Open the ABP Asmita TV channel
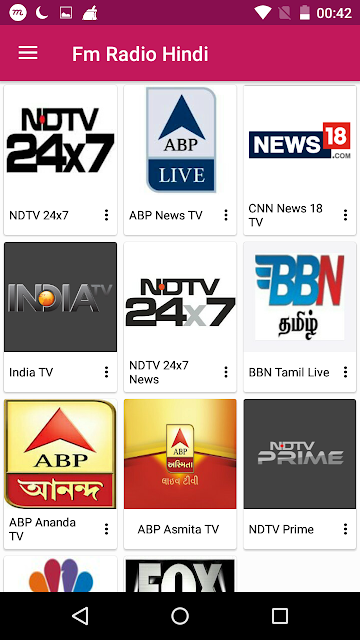Screen dimensions: 360x640 (180, 474)
